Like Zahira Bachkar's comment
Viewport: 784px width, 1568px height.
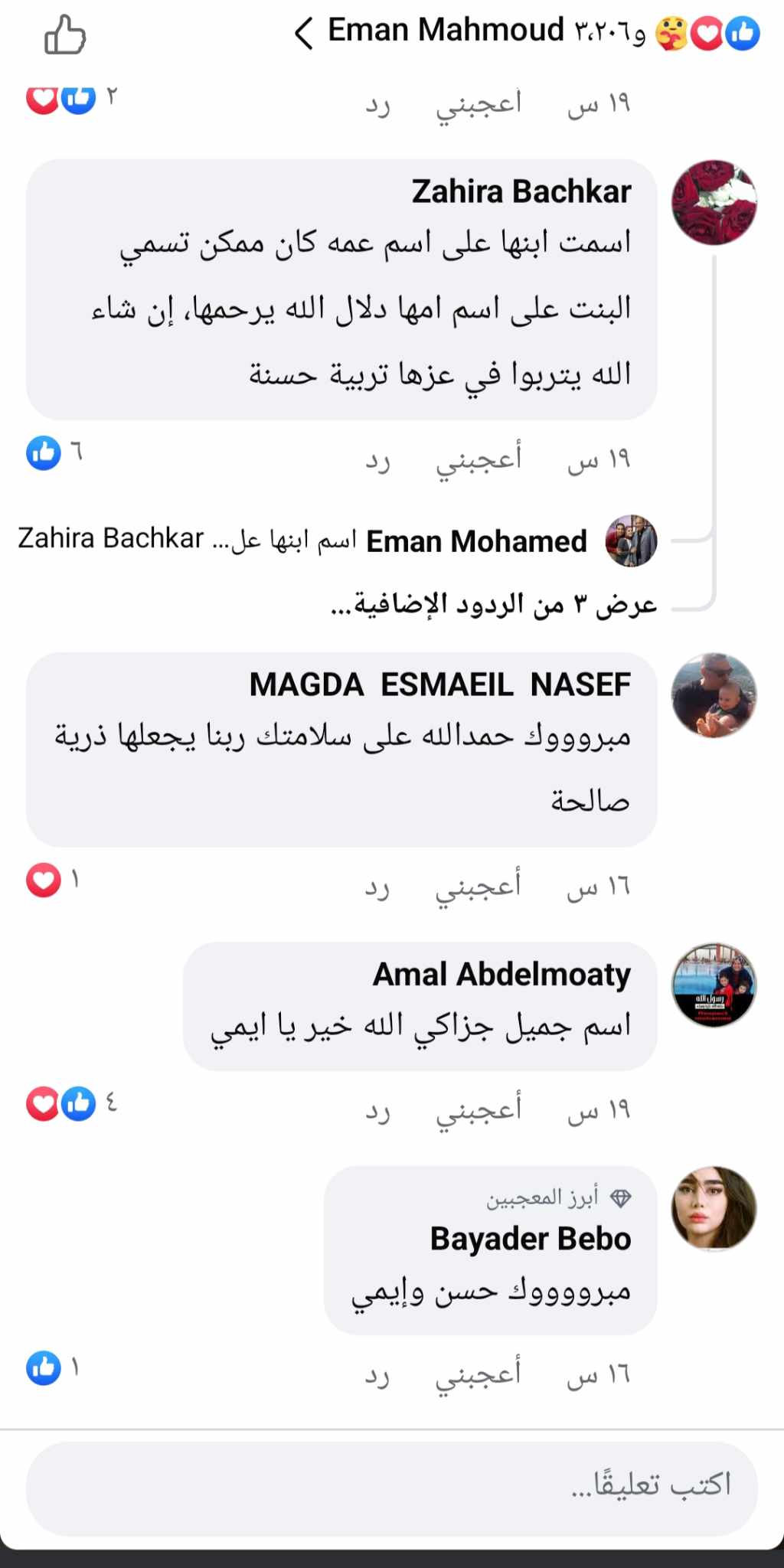pyautogui.click(x=479, y=459)
